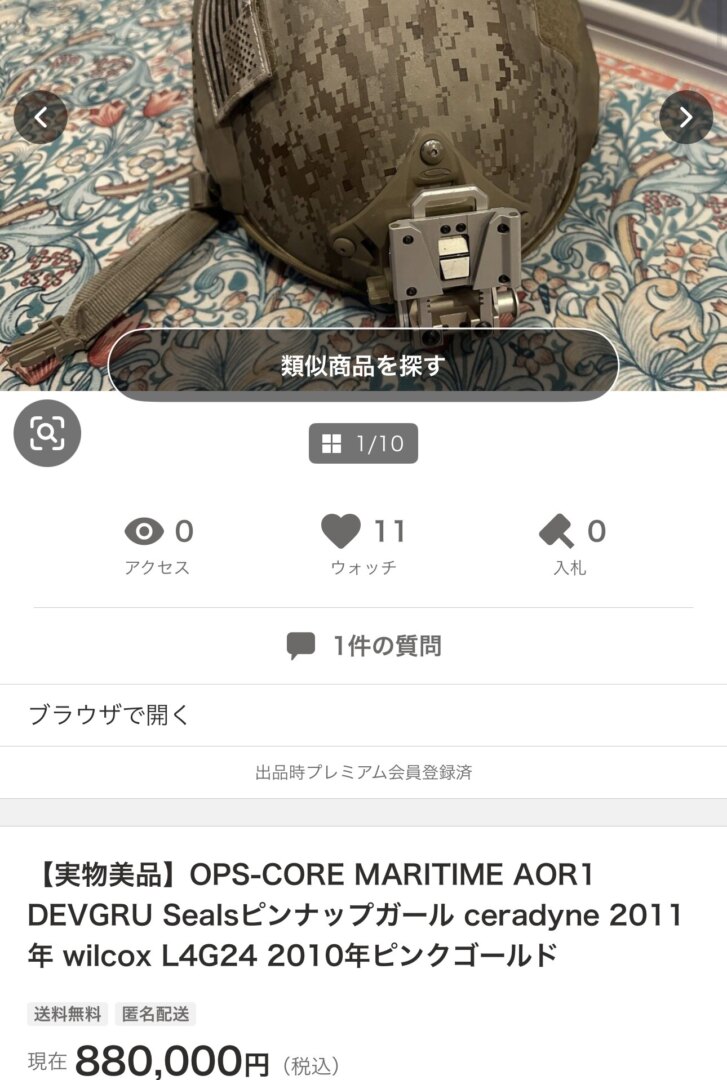Open the image search lens icon

[47, 433]
